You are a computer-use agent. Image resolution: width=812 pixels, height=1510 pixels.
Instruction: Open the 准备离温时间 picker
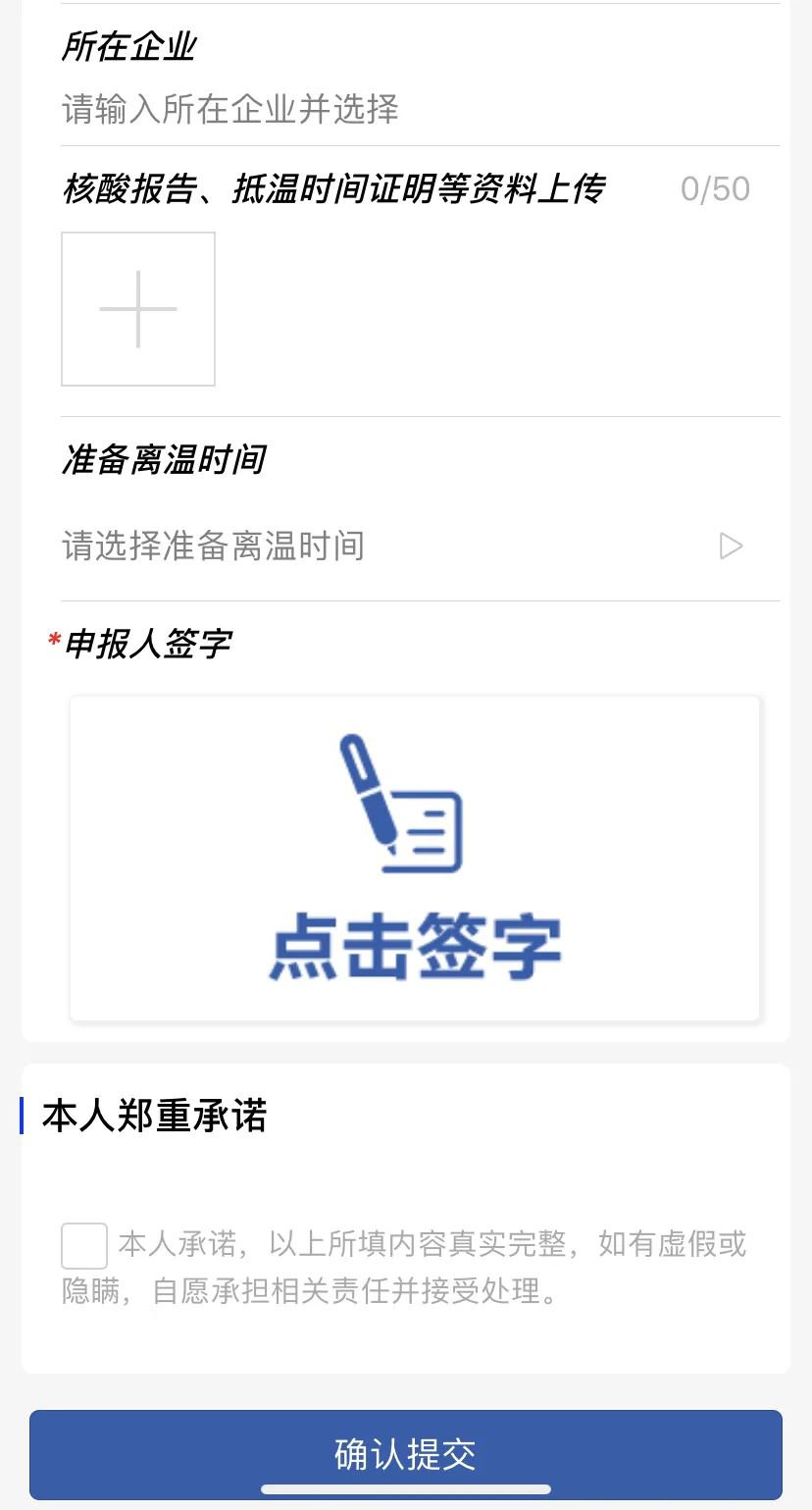click(402, 546)
